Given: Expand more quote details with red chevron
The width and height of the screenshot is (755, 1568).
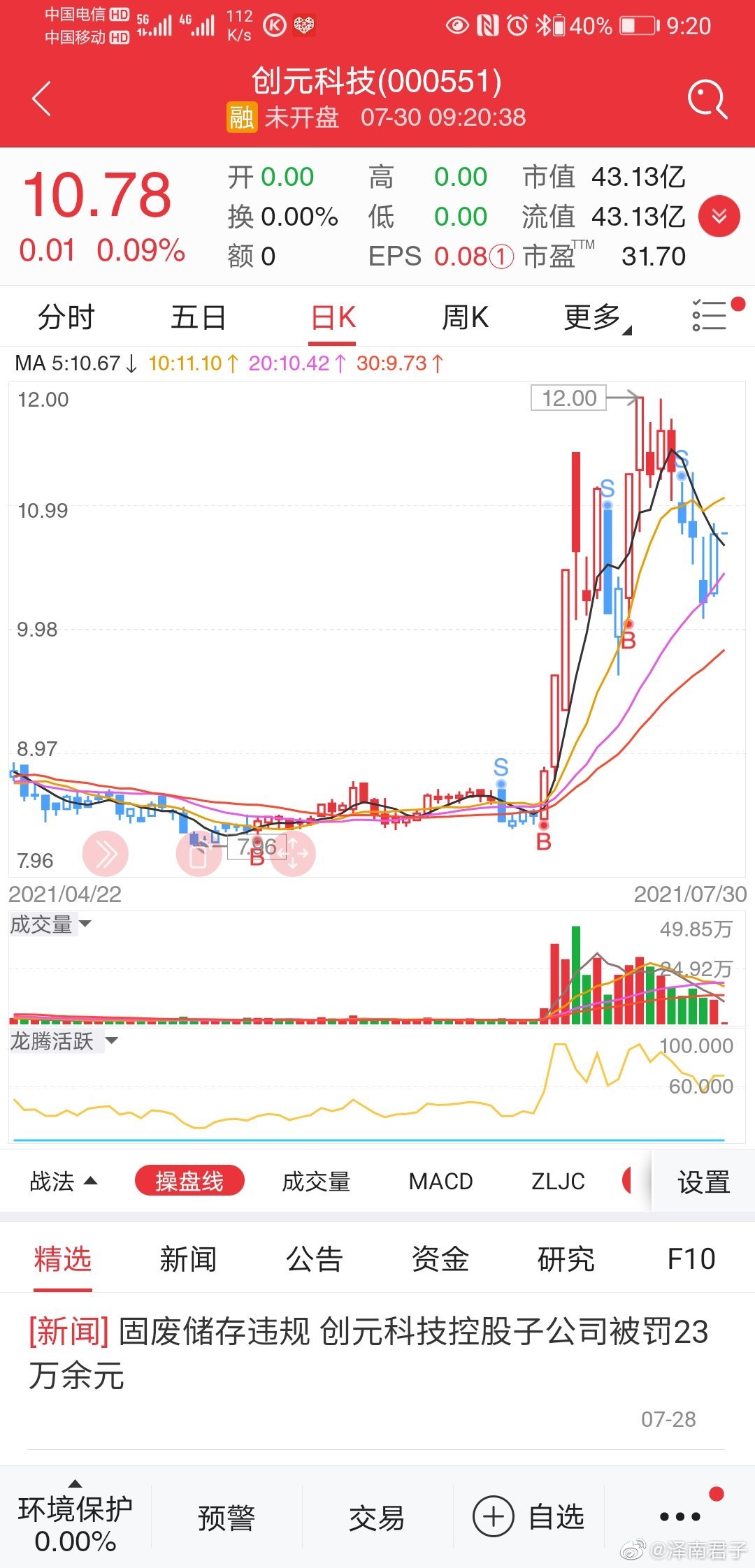Looking at the screenshot, I should click(719, 217).
